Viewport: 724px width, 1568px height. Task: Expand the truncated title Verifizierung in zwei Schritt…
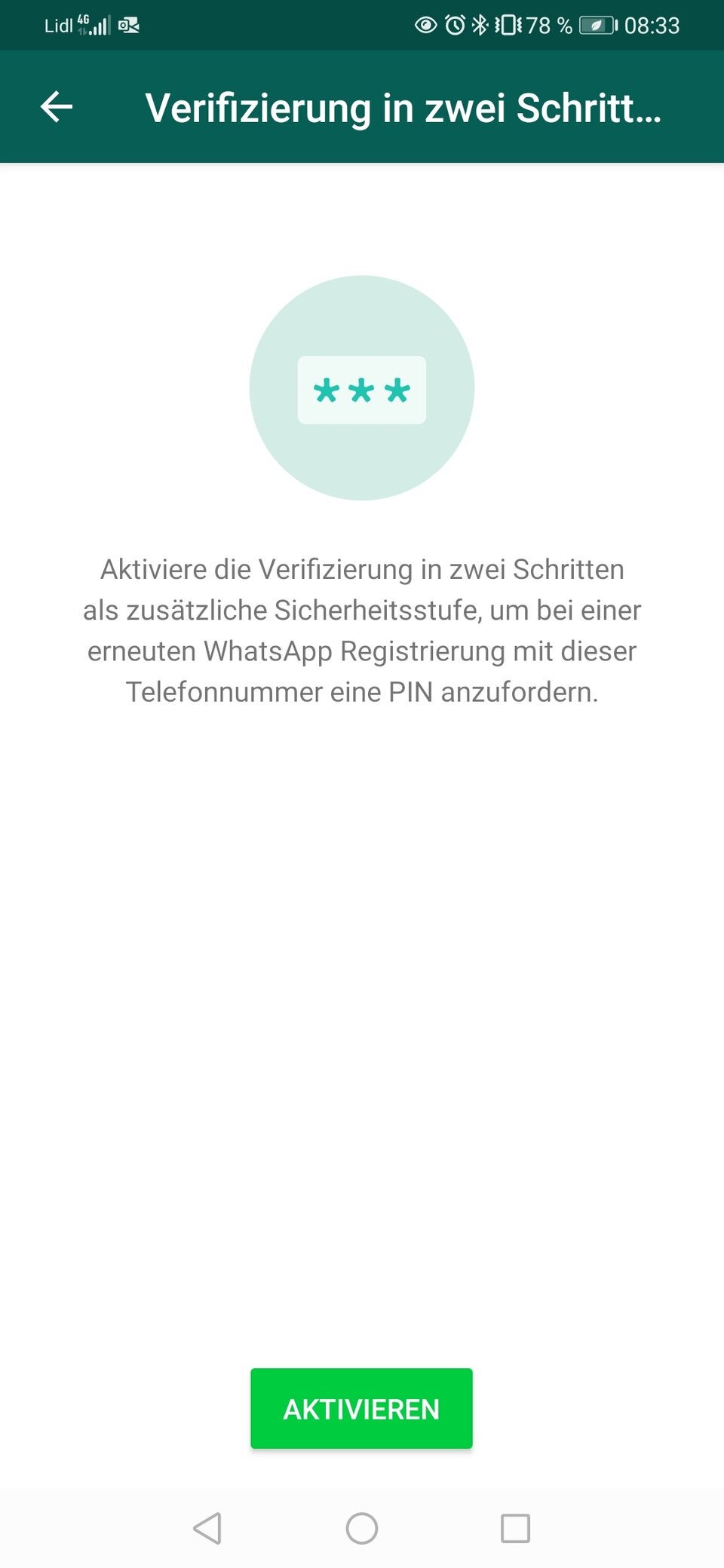(x=405, y=108)
